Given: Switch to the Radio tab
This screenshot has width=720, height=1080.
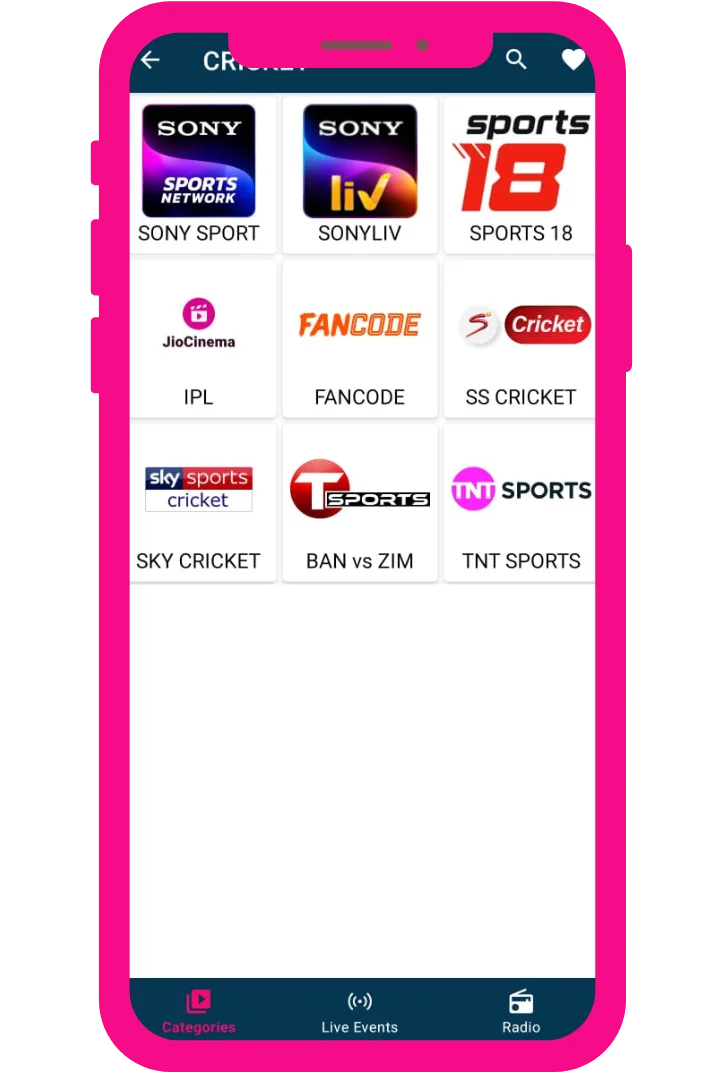Looking at the screenshot, I should click(x=521, y=1011).
